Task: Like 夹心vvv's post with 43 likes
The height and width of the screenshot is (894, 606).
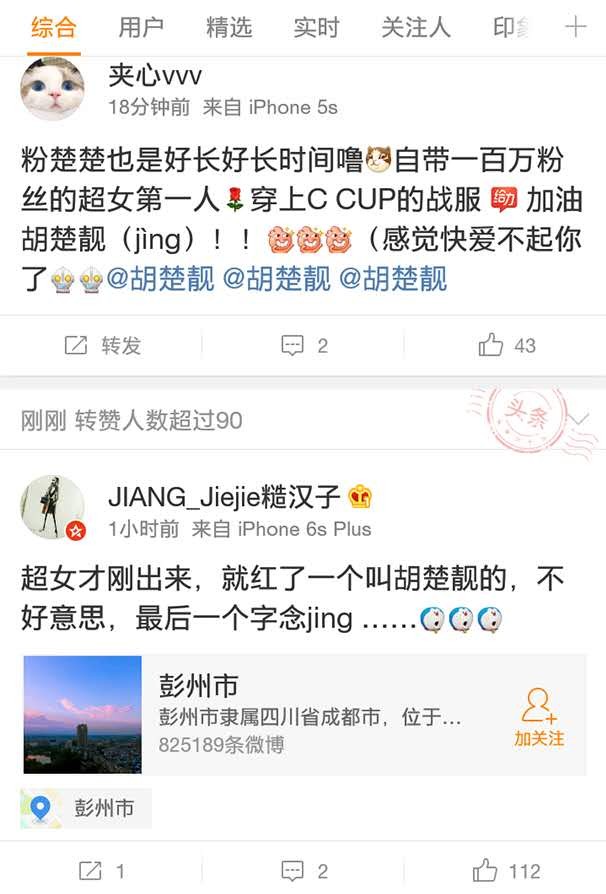Action: [506, 346]
